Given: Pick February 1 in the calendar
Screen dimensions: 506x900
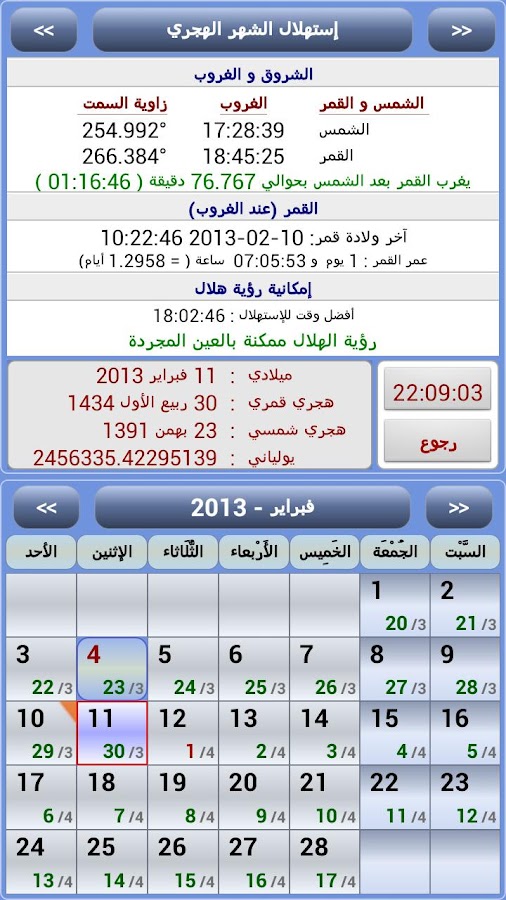Looking at the screenshot, I should [x=395, y=606].
